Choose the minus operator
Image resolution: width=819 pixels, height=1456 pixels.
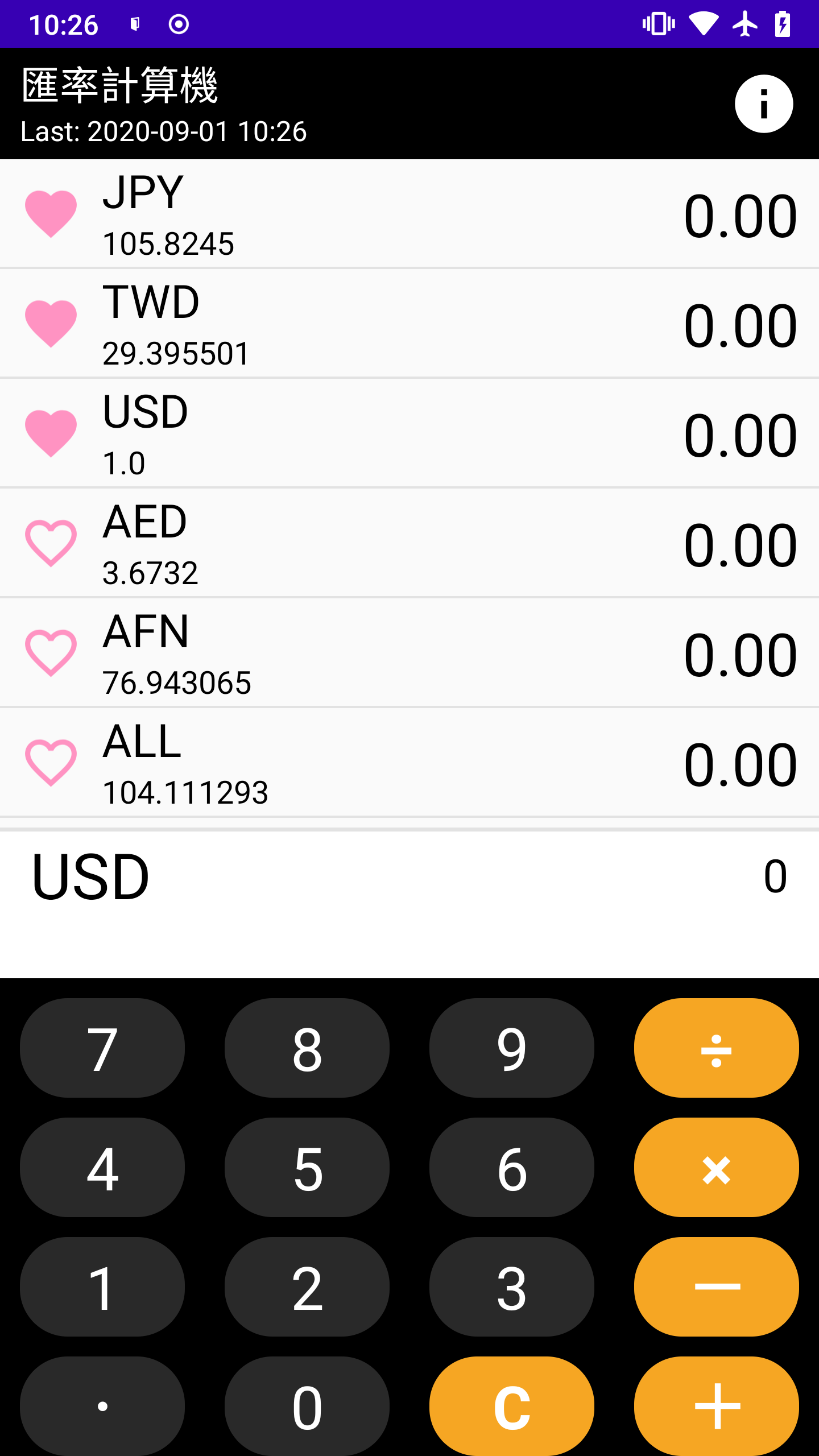[717, 1287]
